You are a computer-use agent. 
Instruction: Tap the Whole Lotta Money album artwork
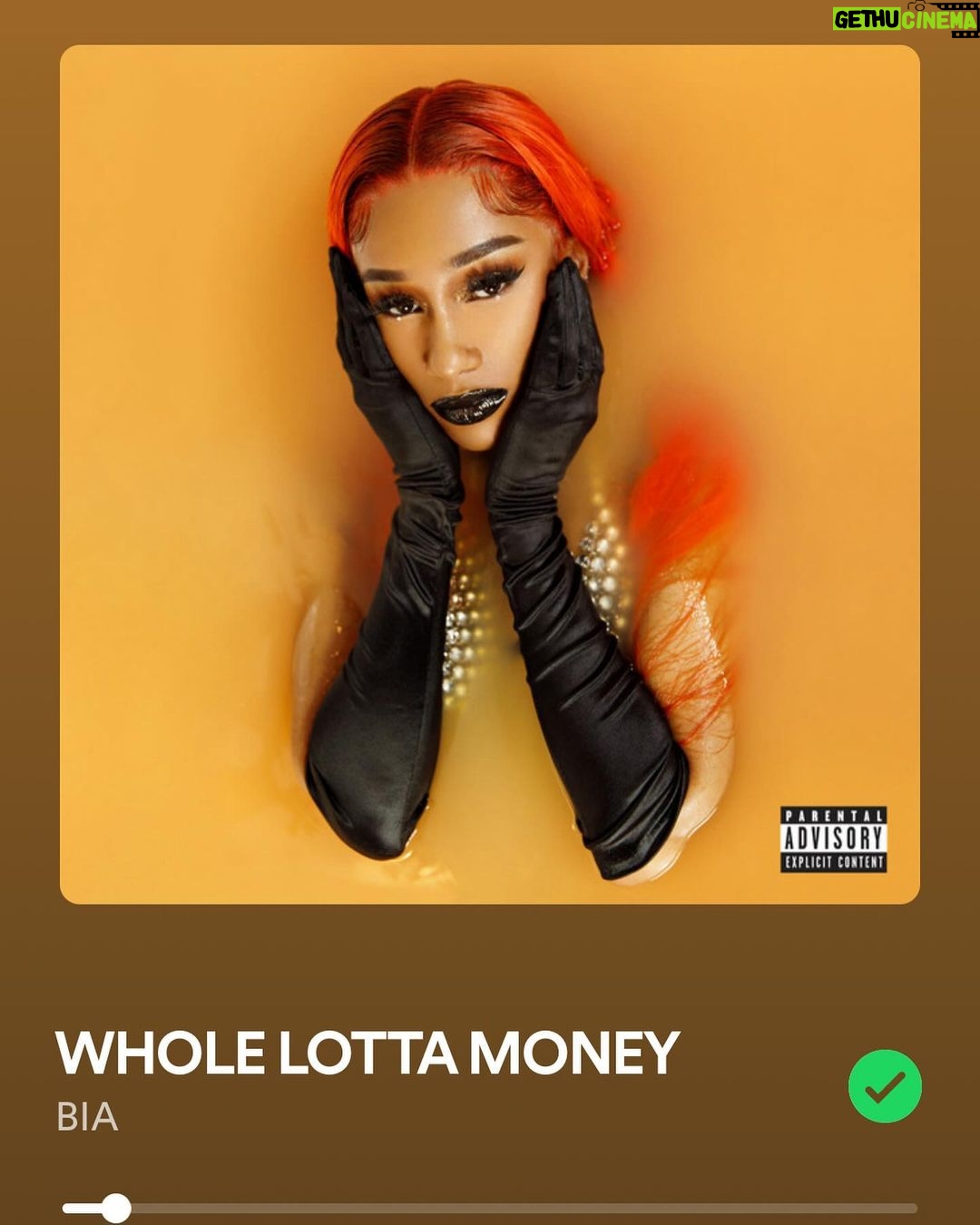point(490,474)
